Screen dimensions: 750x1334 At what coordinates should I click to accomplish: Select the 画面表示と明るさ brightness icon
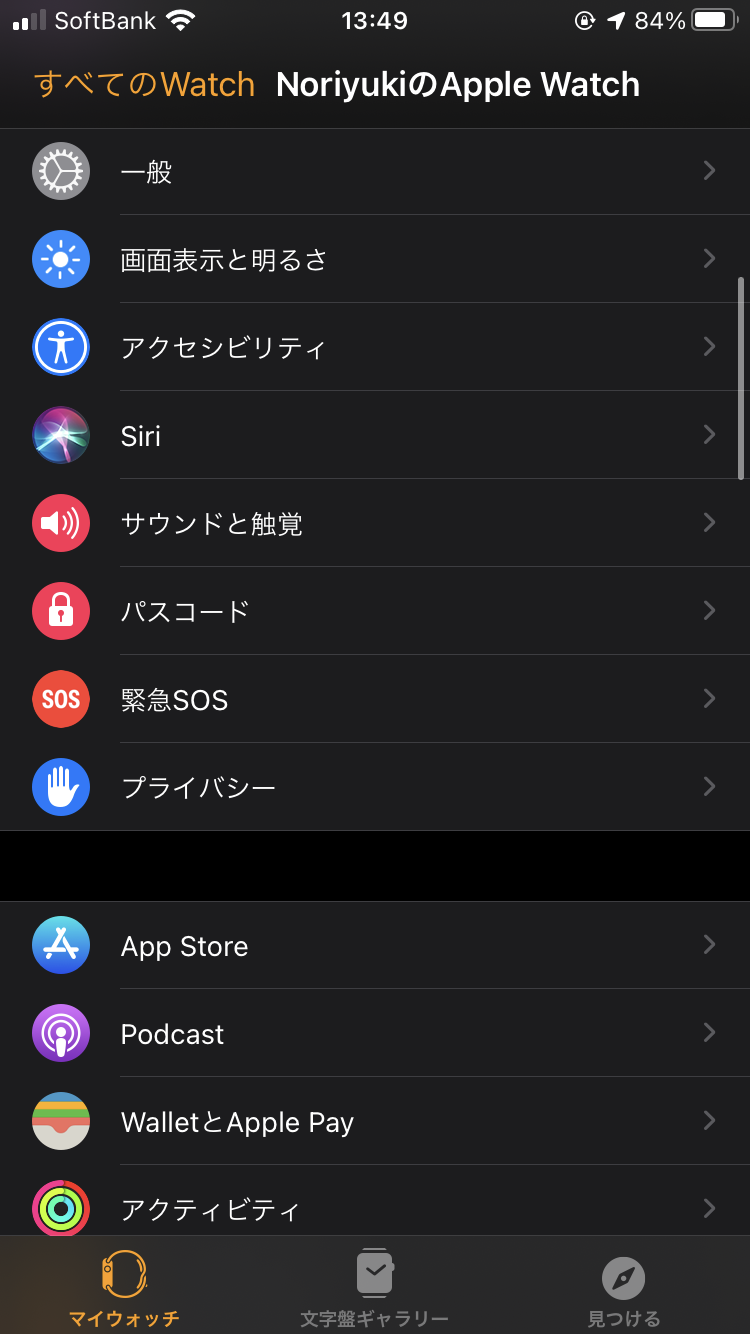[60, 259]
